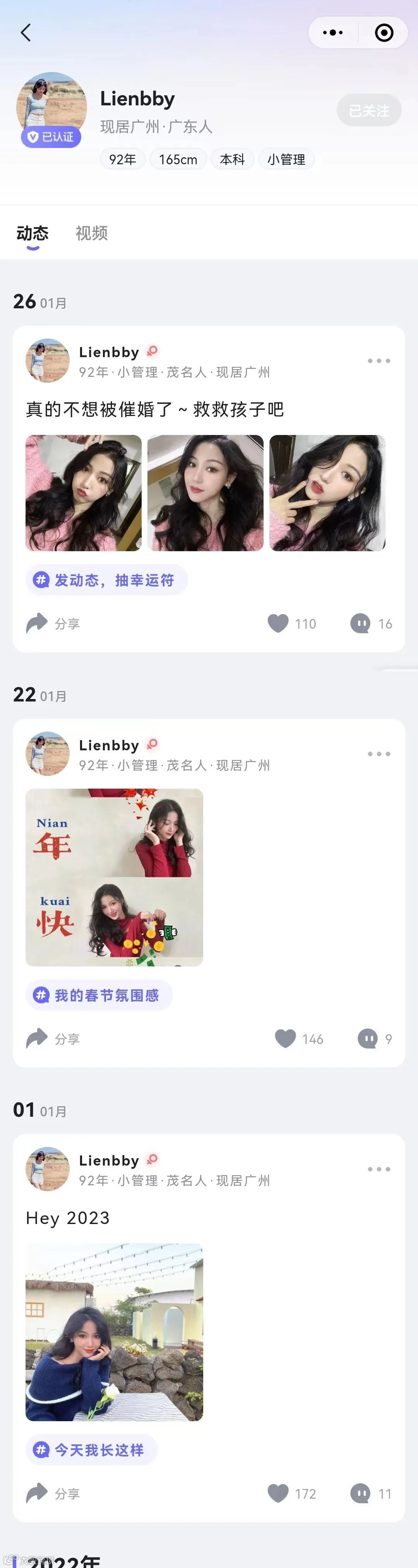418x1568 pixels.
Task: Like the Hey 2023 post
Action: click(279, 1493)
